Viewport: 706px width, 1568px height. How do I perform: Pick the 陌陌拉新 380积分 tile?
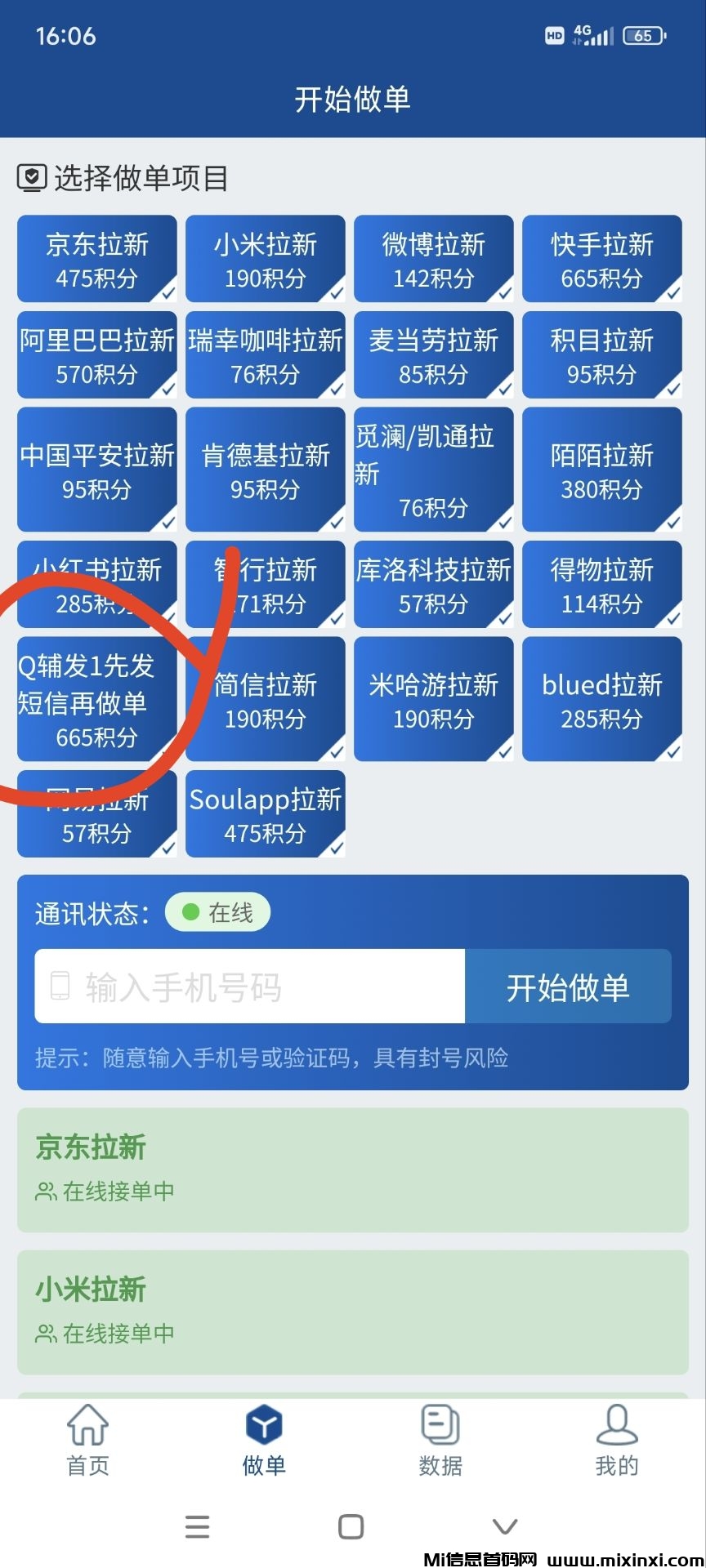(602, 470)
